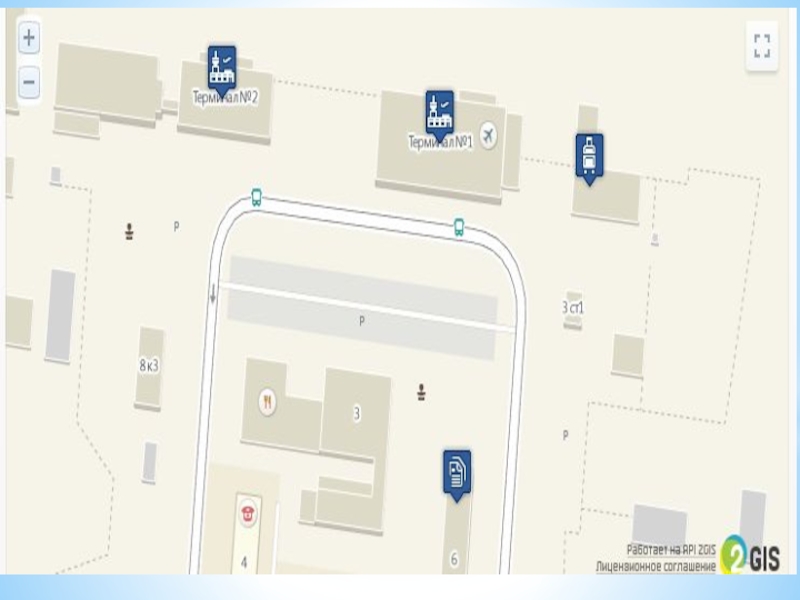Open the document marker above building 6

(x=457, y=472)
